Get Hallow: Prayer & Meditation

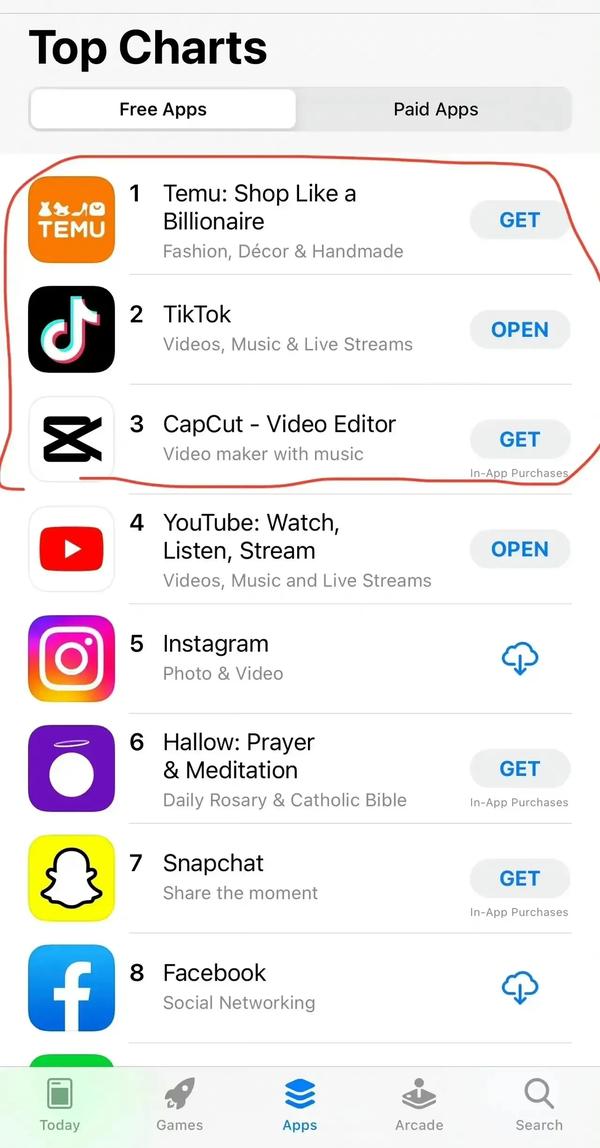519,769
